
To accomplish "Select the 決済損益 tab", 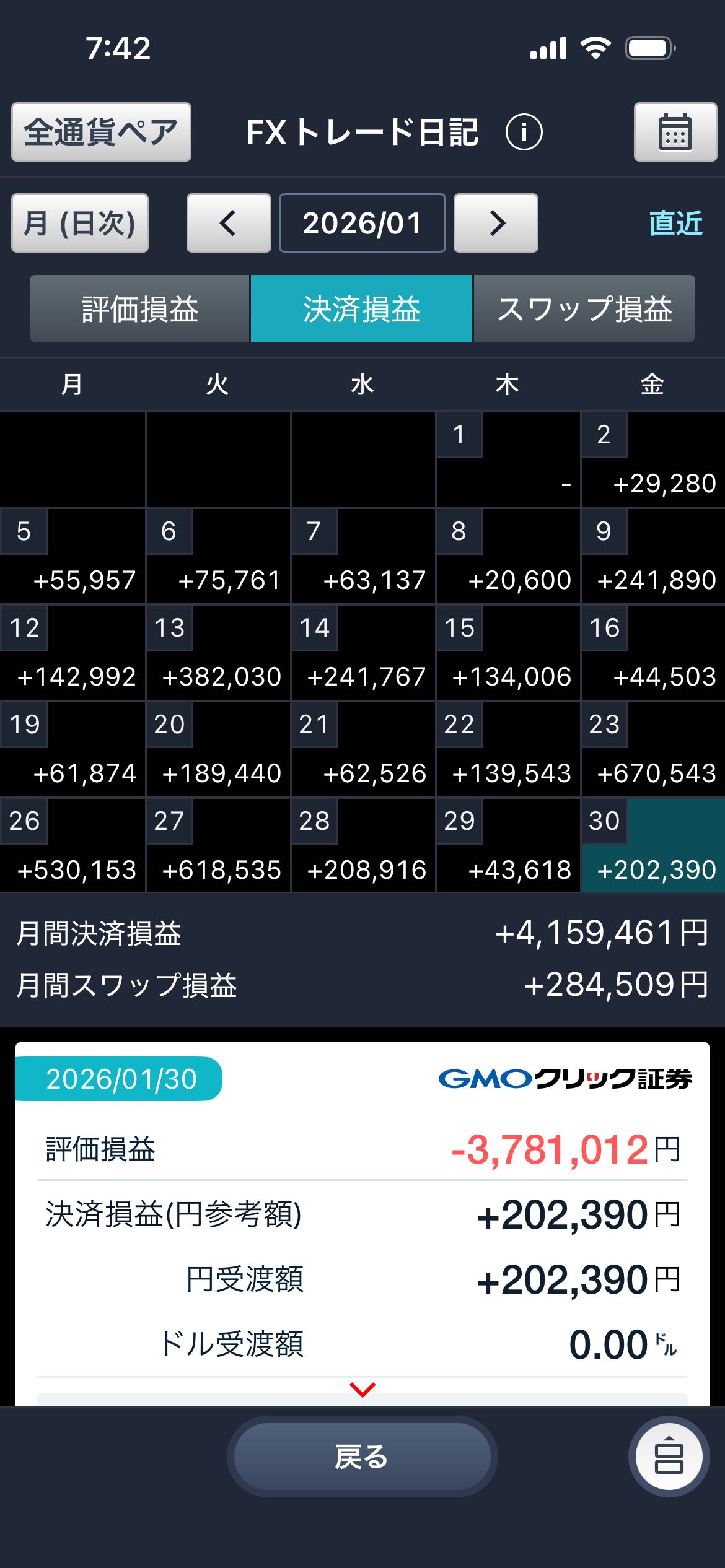I will pos(362,308).
